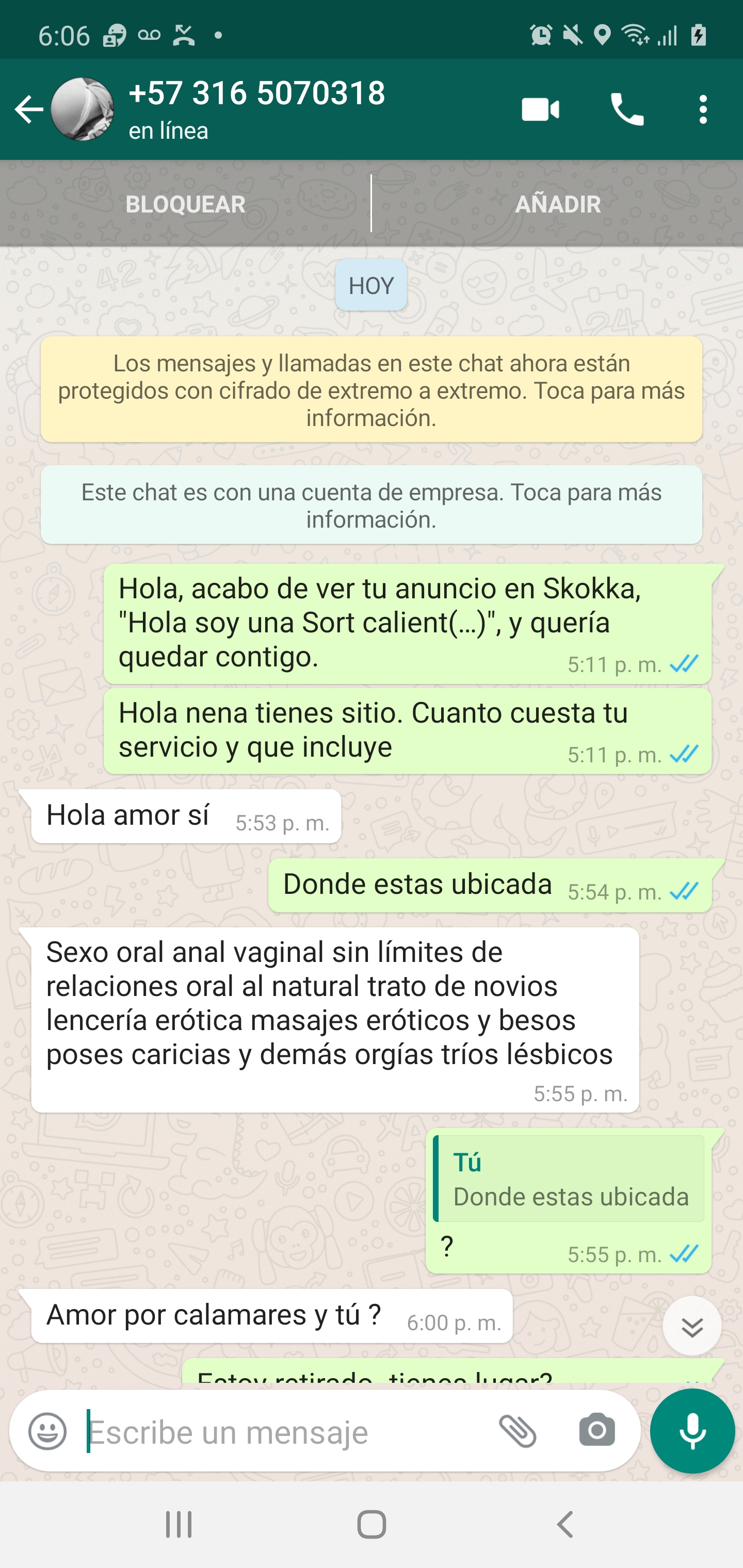Open the overflow menu
Image resolution: width=743 pixels, height=1568 pixels.
click(703, 109)
